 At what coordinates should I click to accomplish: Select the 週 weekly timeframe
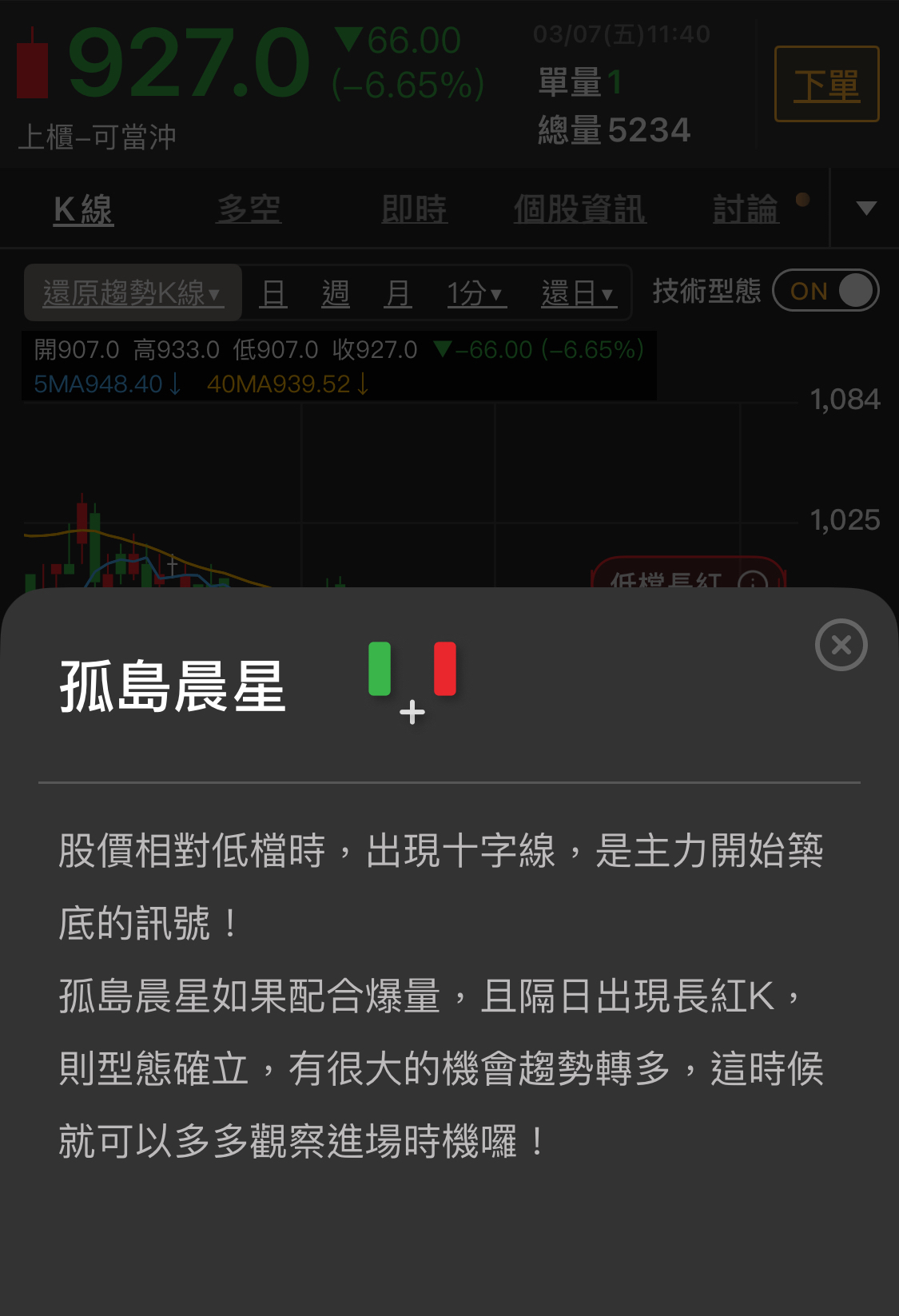tap(336, 293)
